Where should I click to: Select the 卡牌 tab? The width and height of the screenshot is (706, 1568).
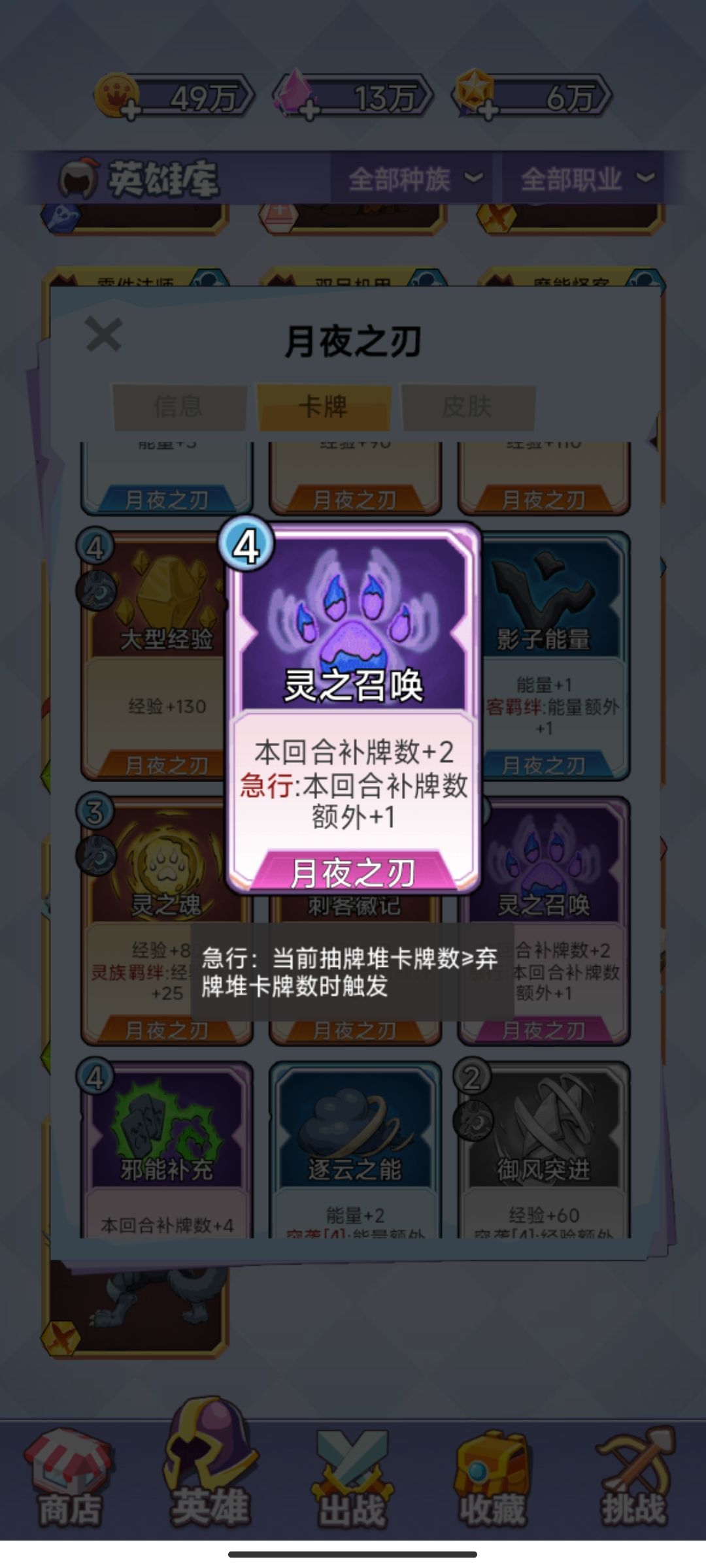(325, 406)
